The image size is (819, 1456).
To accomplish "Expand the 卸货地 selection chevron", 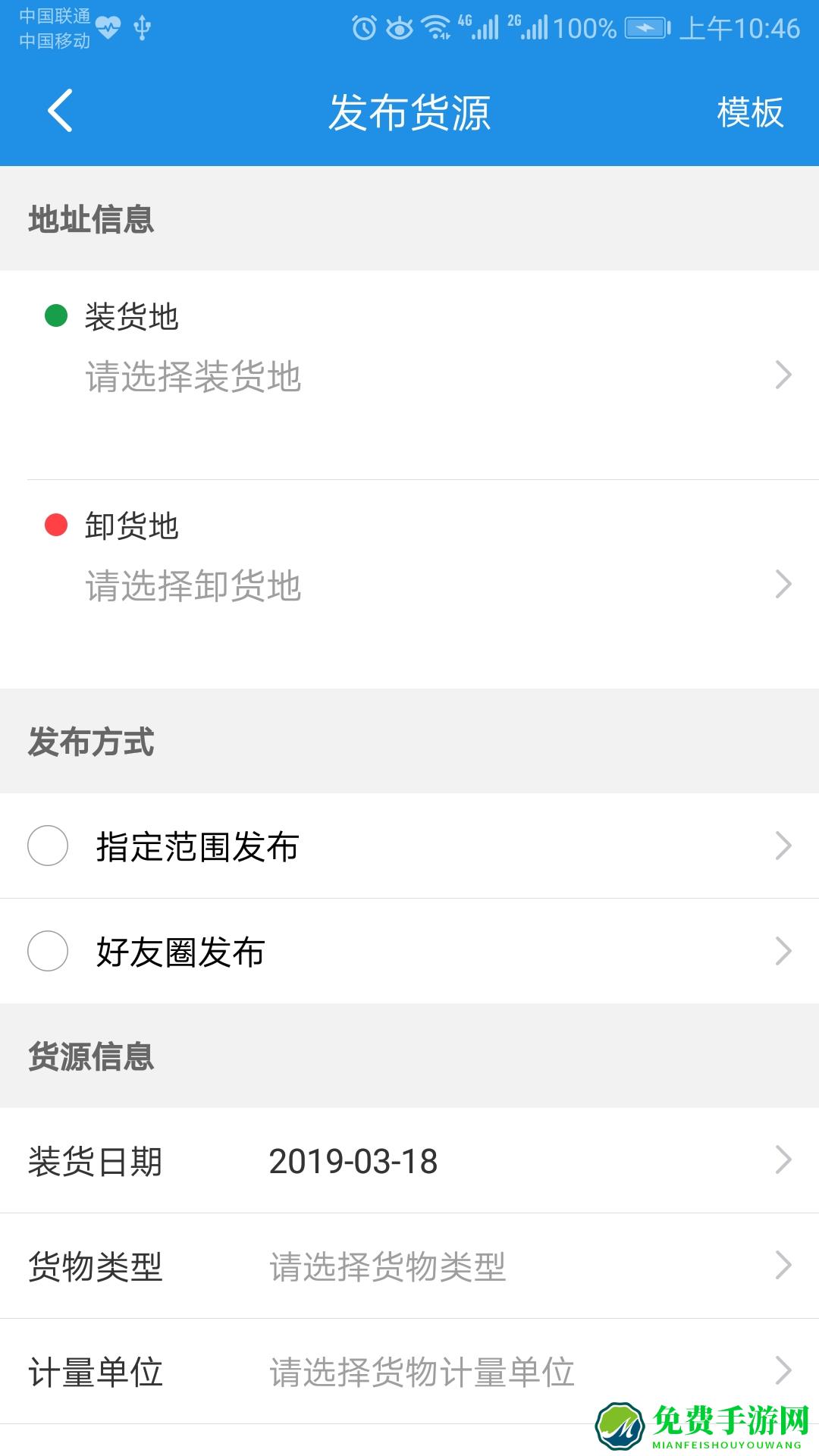I will pyautogui.click(x=783, y=584).
